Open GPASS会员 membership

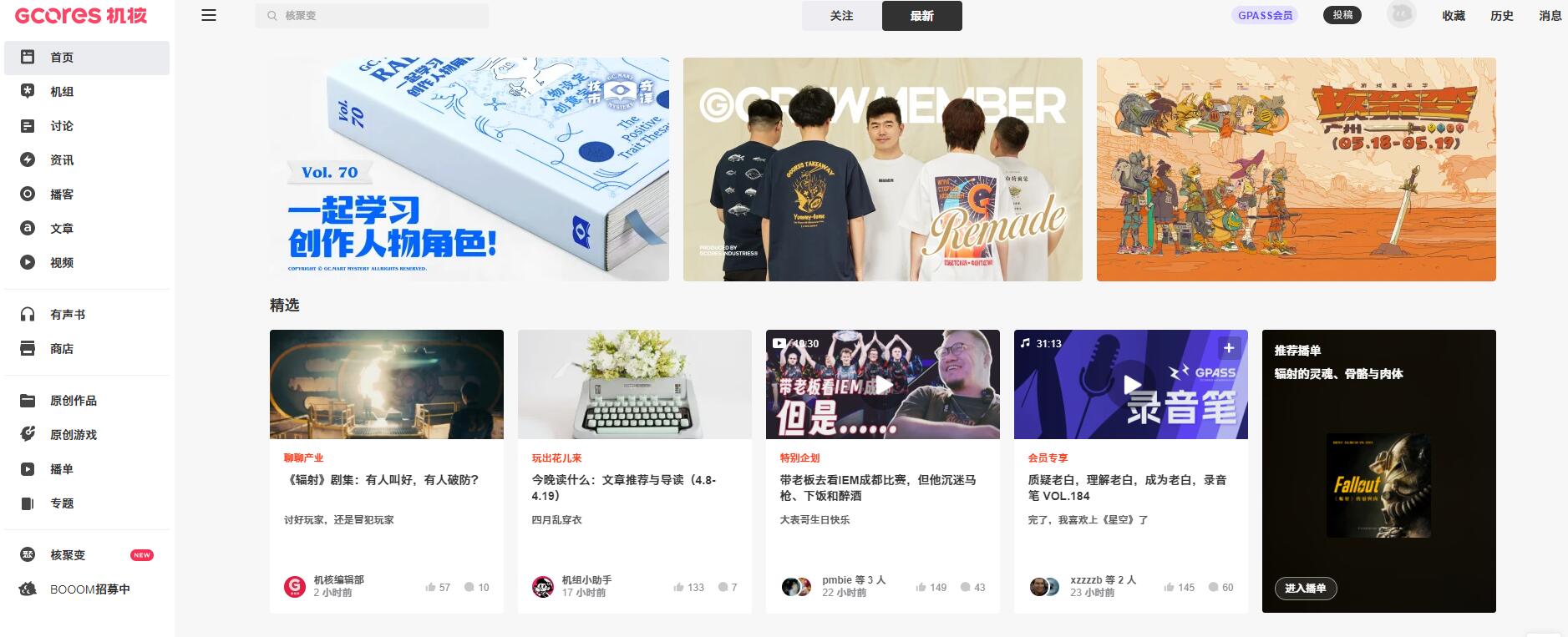tap(1265, 15)
